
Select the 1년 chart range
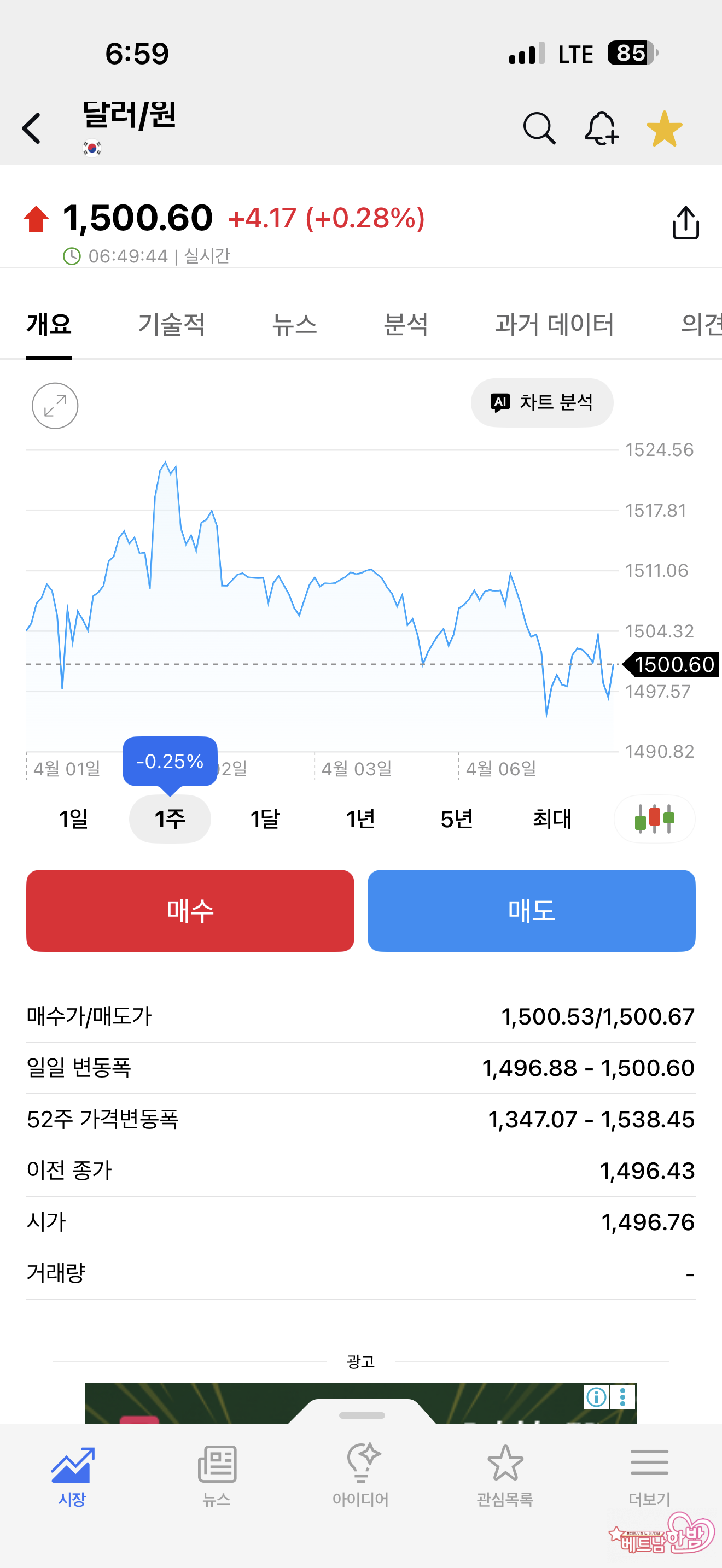coord(360,818)
